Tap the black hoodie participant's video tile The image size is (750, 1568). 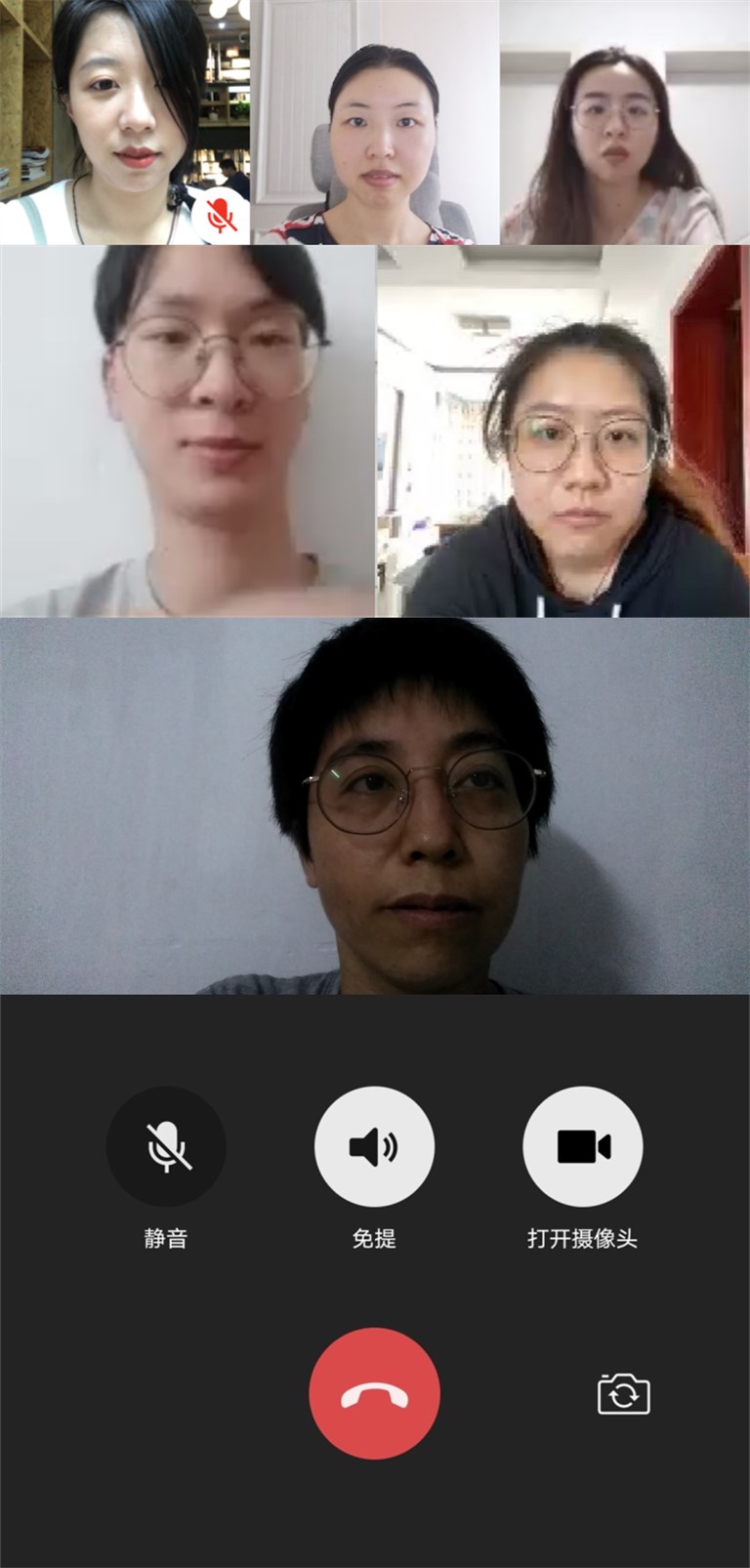[563, 431]
